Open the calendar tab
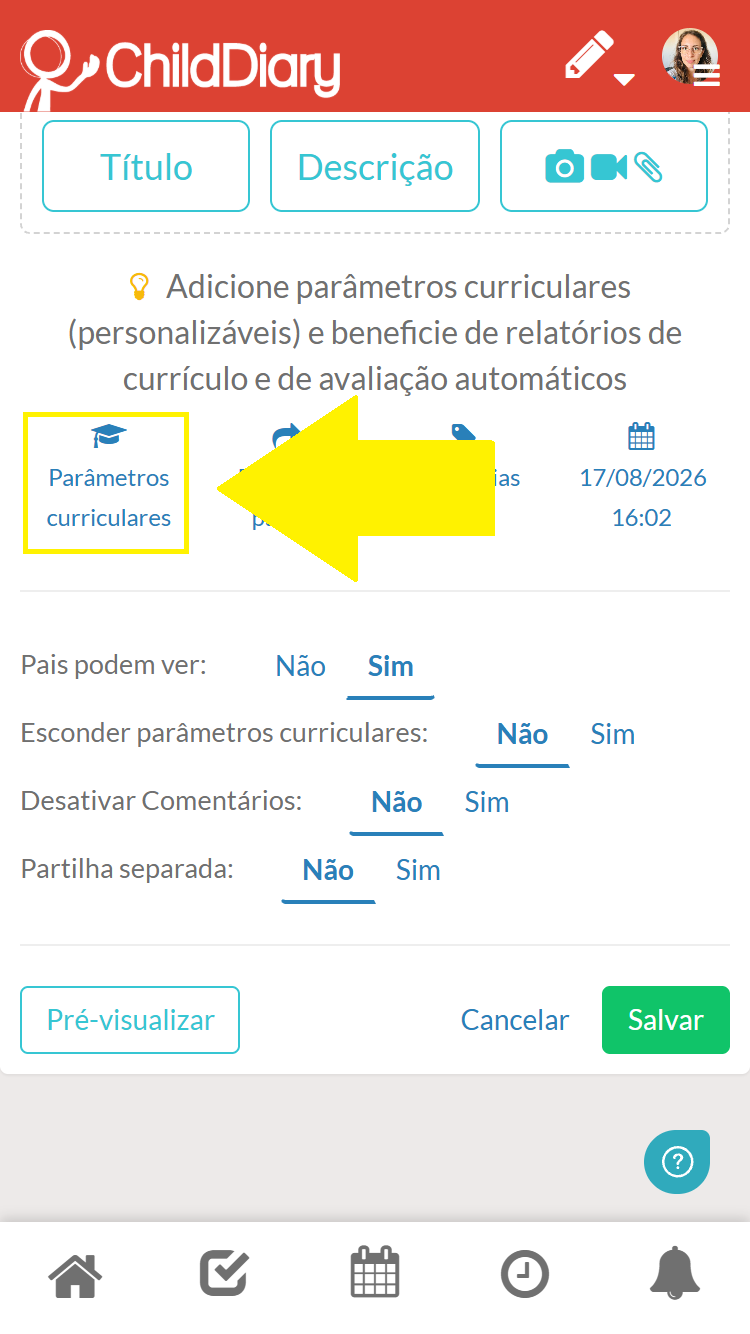This screenshot has width=750, height=1334. (x=375, y=1273)
